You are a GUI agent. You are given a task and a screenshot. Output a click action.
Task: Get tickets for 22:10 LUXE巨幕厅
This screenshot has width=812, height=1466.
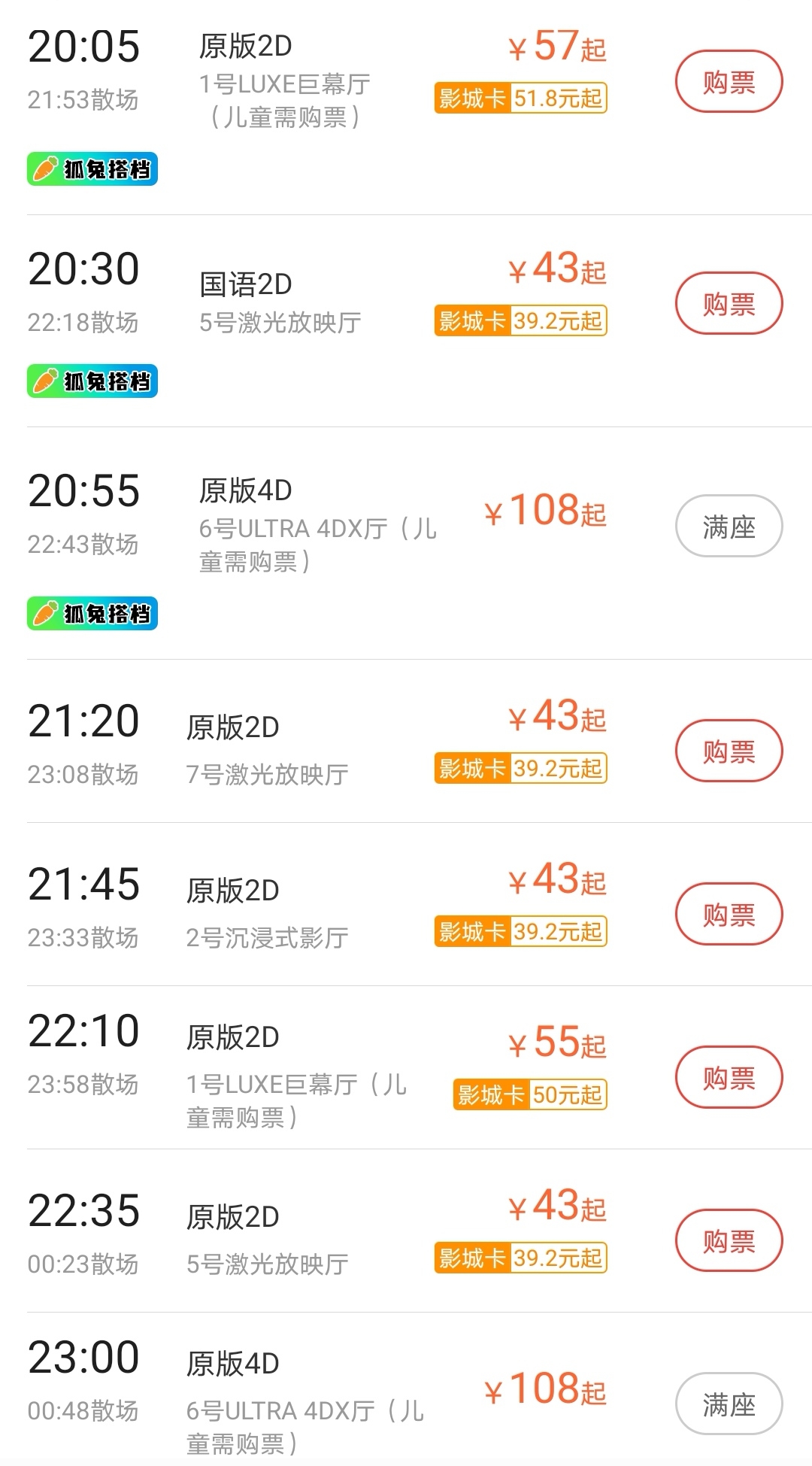[729, 1077]
